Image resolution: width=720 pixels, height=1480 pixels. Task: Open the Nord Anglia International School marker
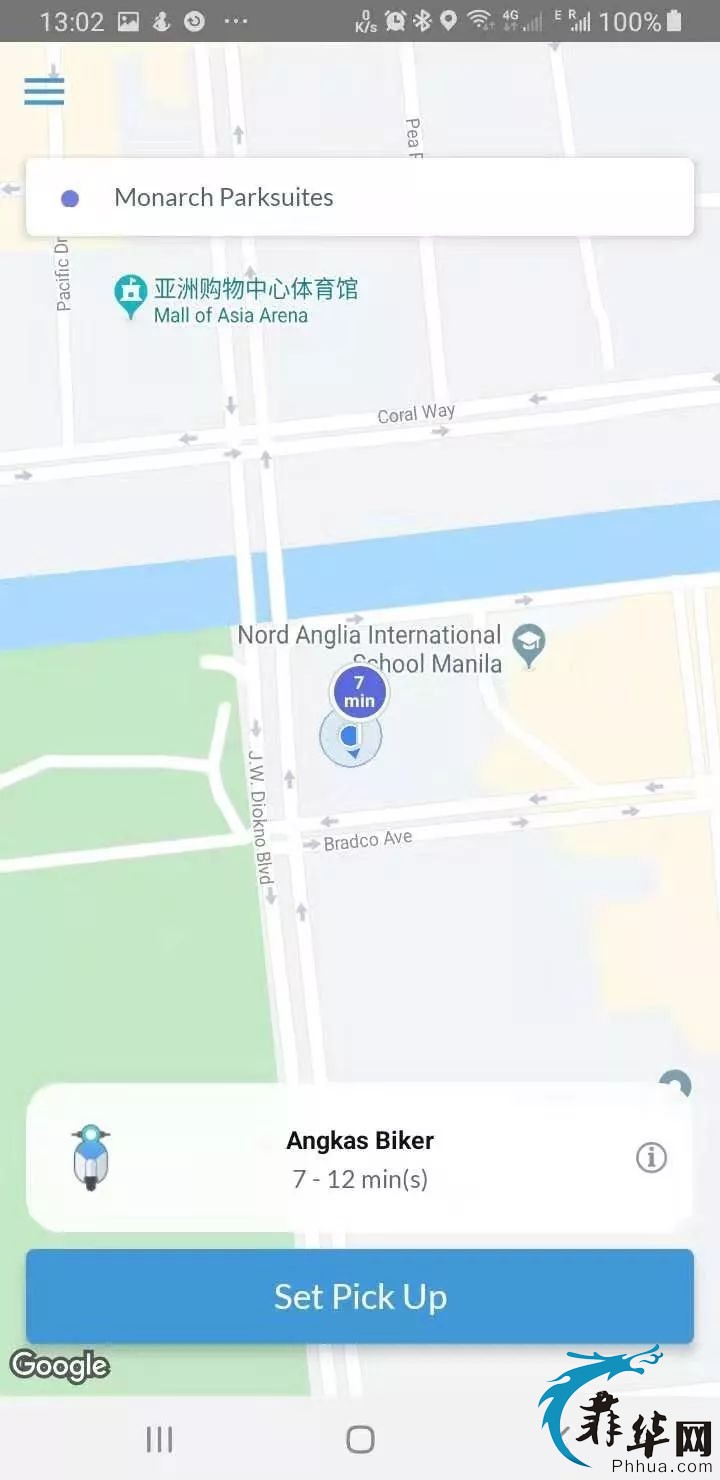(x=528, y=646)
